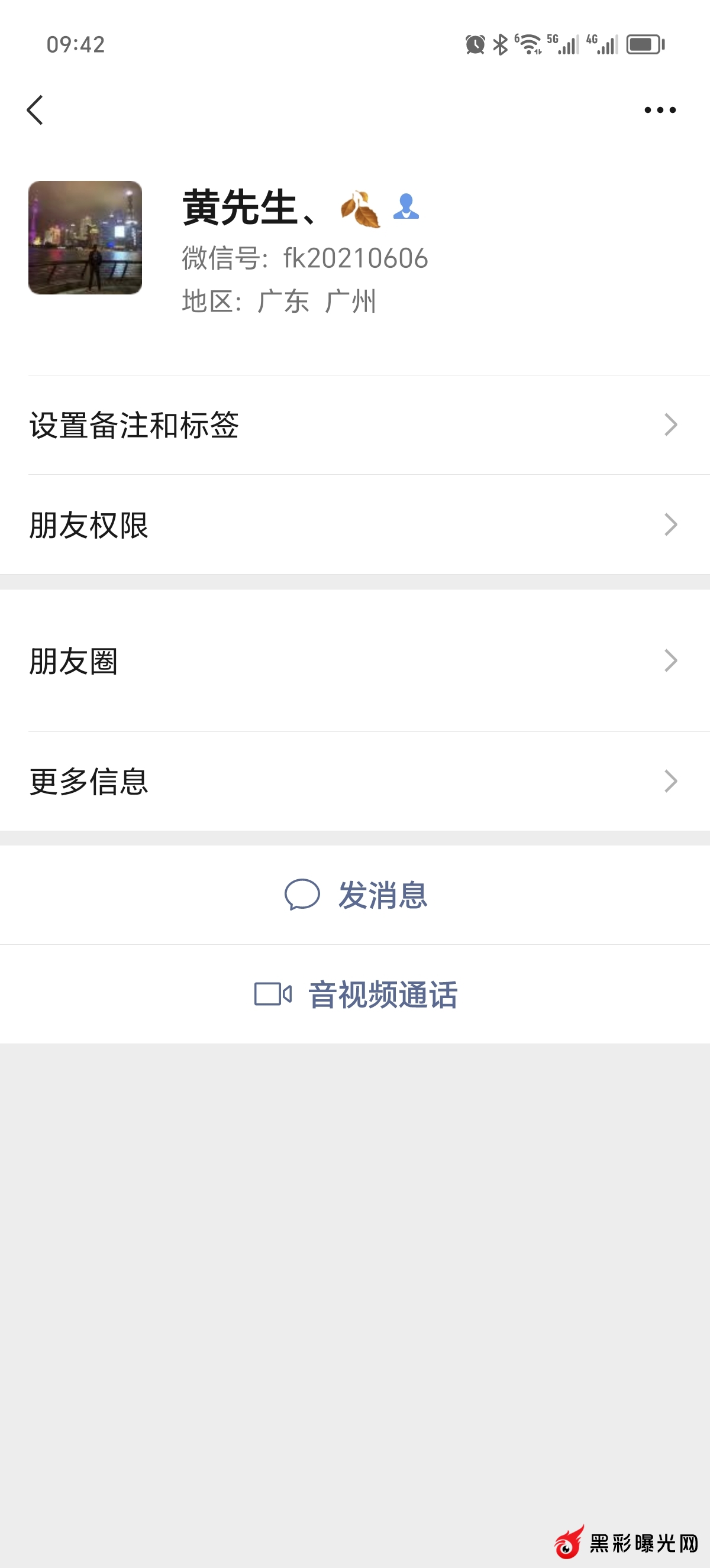Start a call via 音视频通话
The width and height of the screenshot is (710, 1568).
356,994
